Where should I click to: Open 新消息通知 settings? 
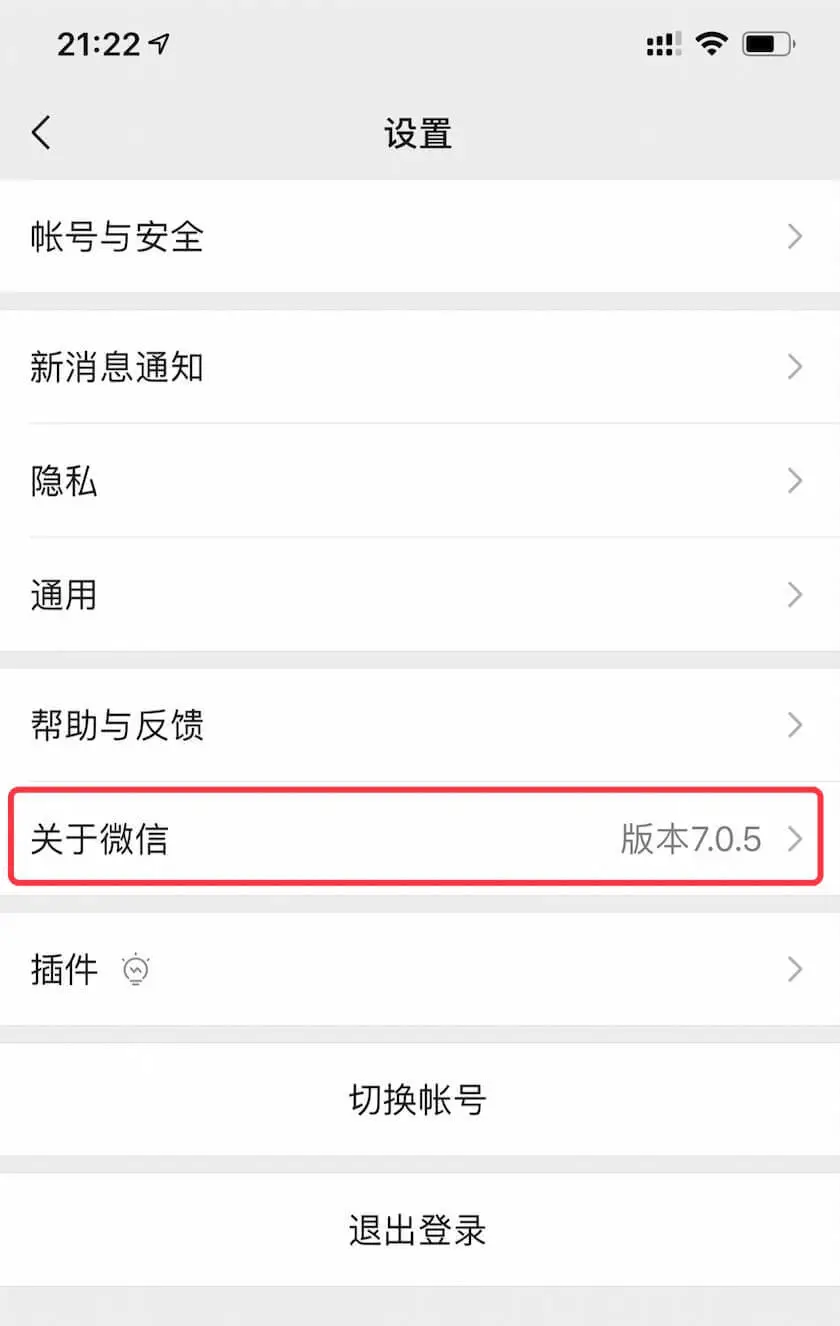(x=419, y=367)
